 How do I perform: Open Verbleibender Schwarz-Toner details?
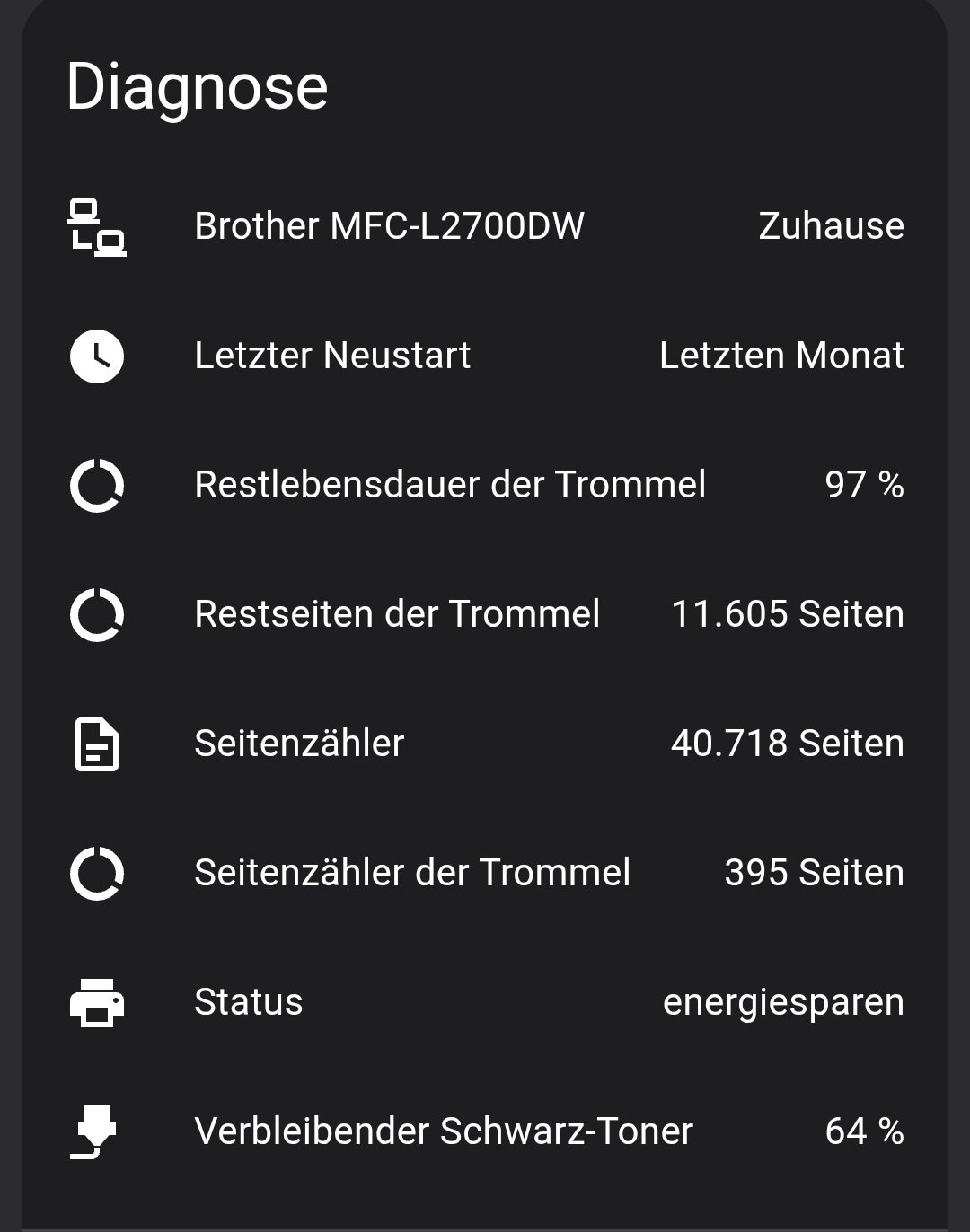point(444,1131)
